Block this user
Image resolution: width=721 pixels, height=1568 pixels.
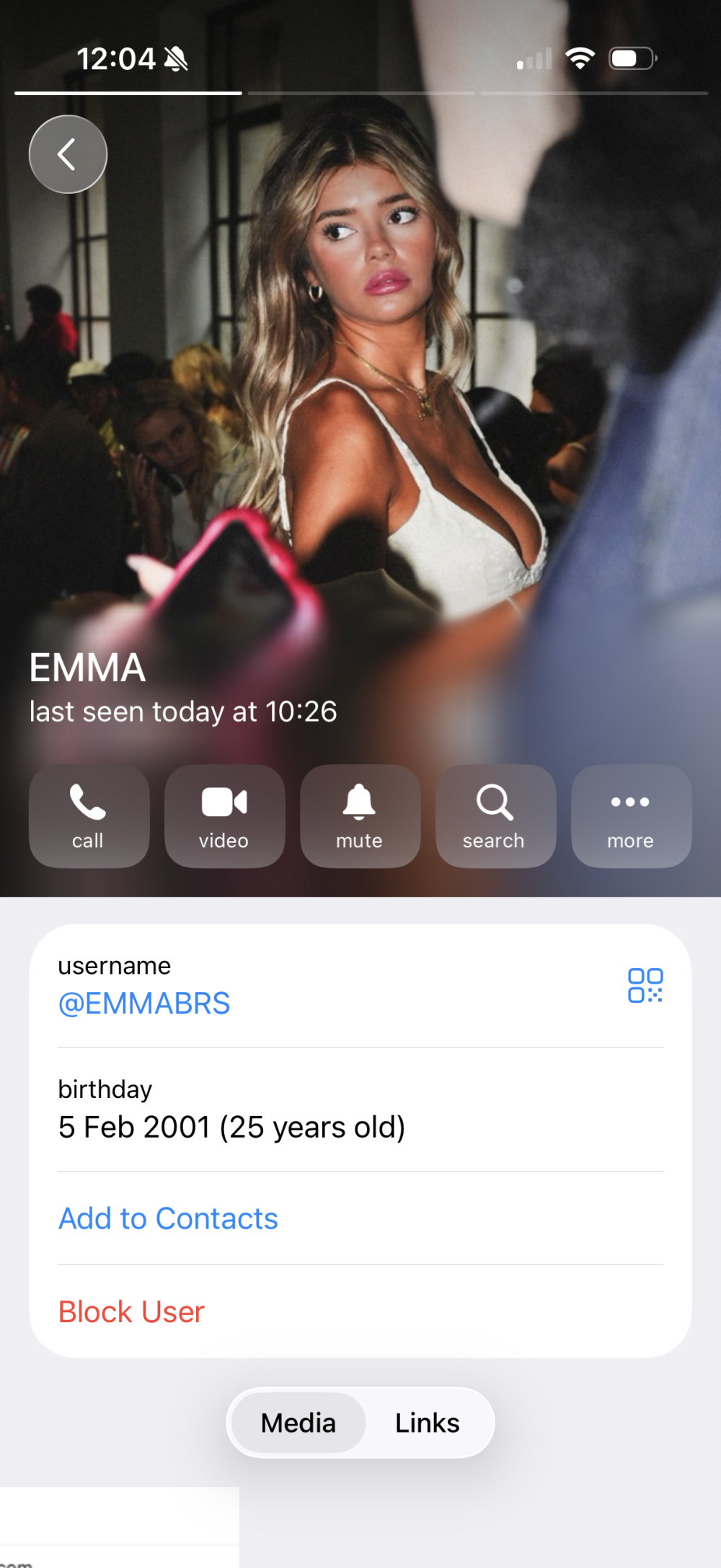131,1311
